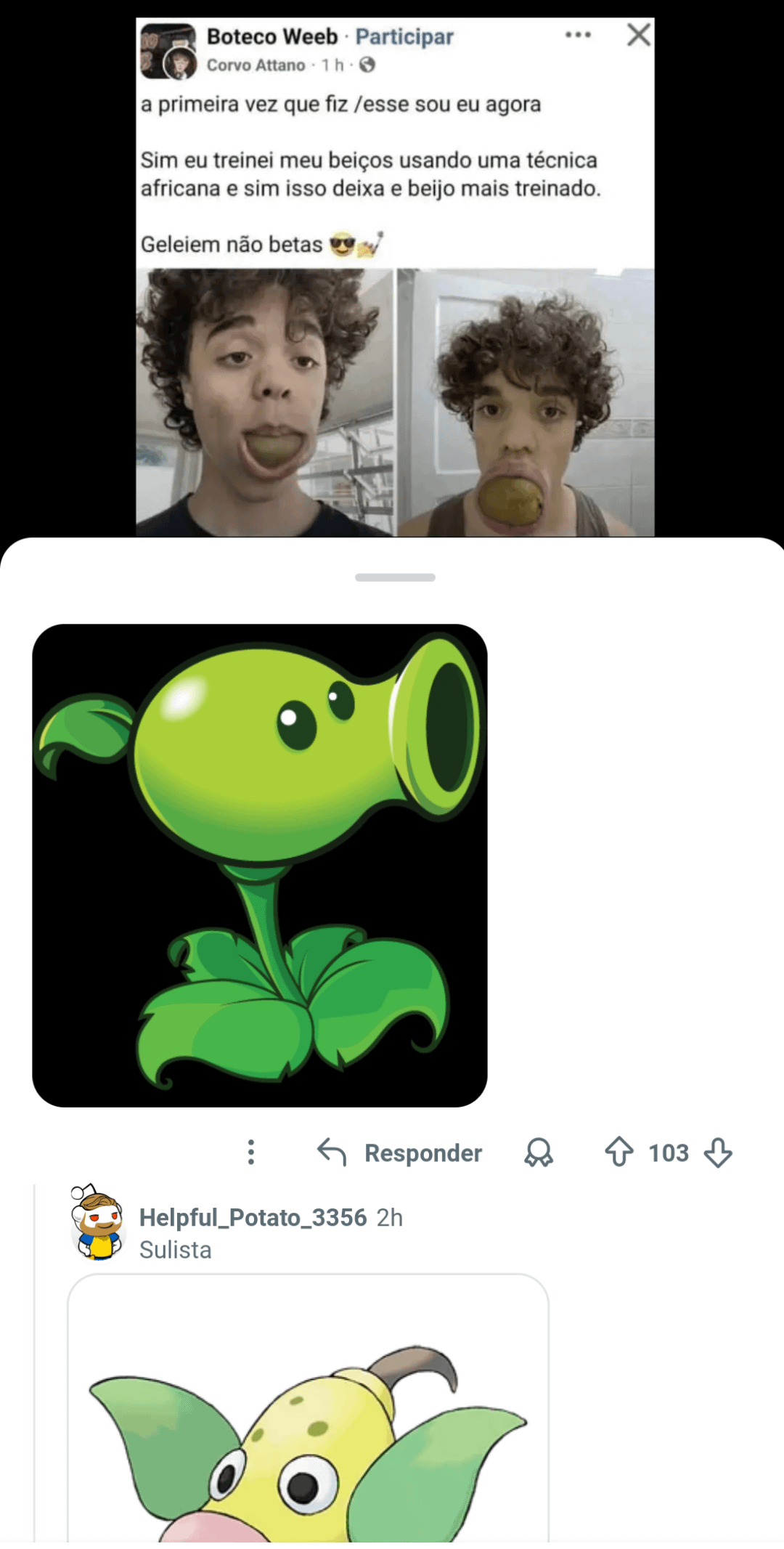Tap the comments sheet drag handle
Screen dimensions: 784x1549
coord(395,577)
